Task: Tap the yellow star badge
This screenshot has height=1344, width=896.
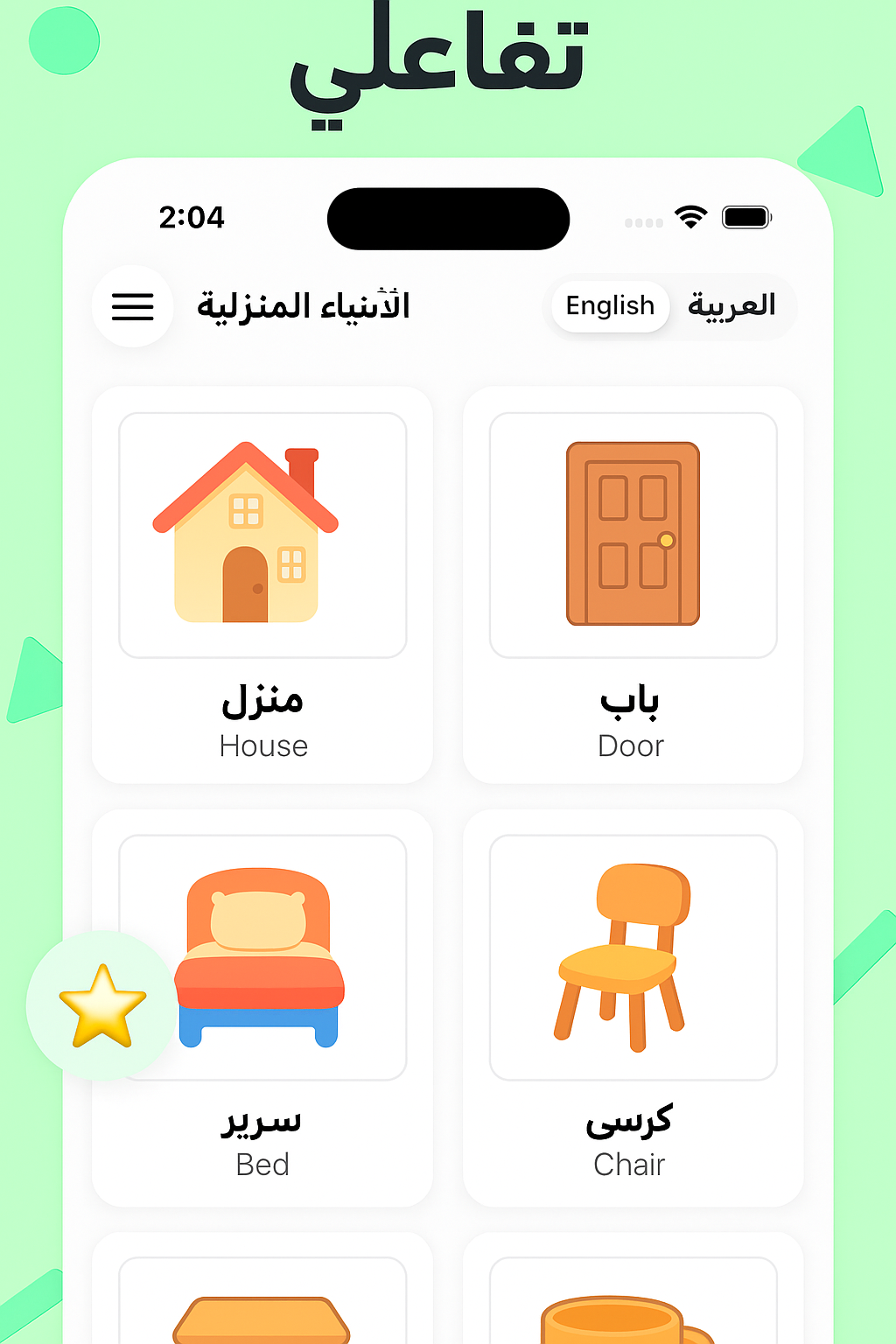Action: tap(103, 1006)
